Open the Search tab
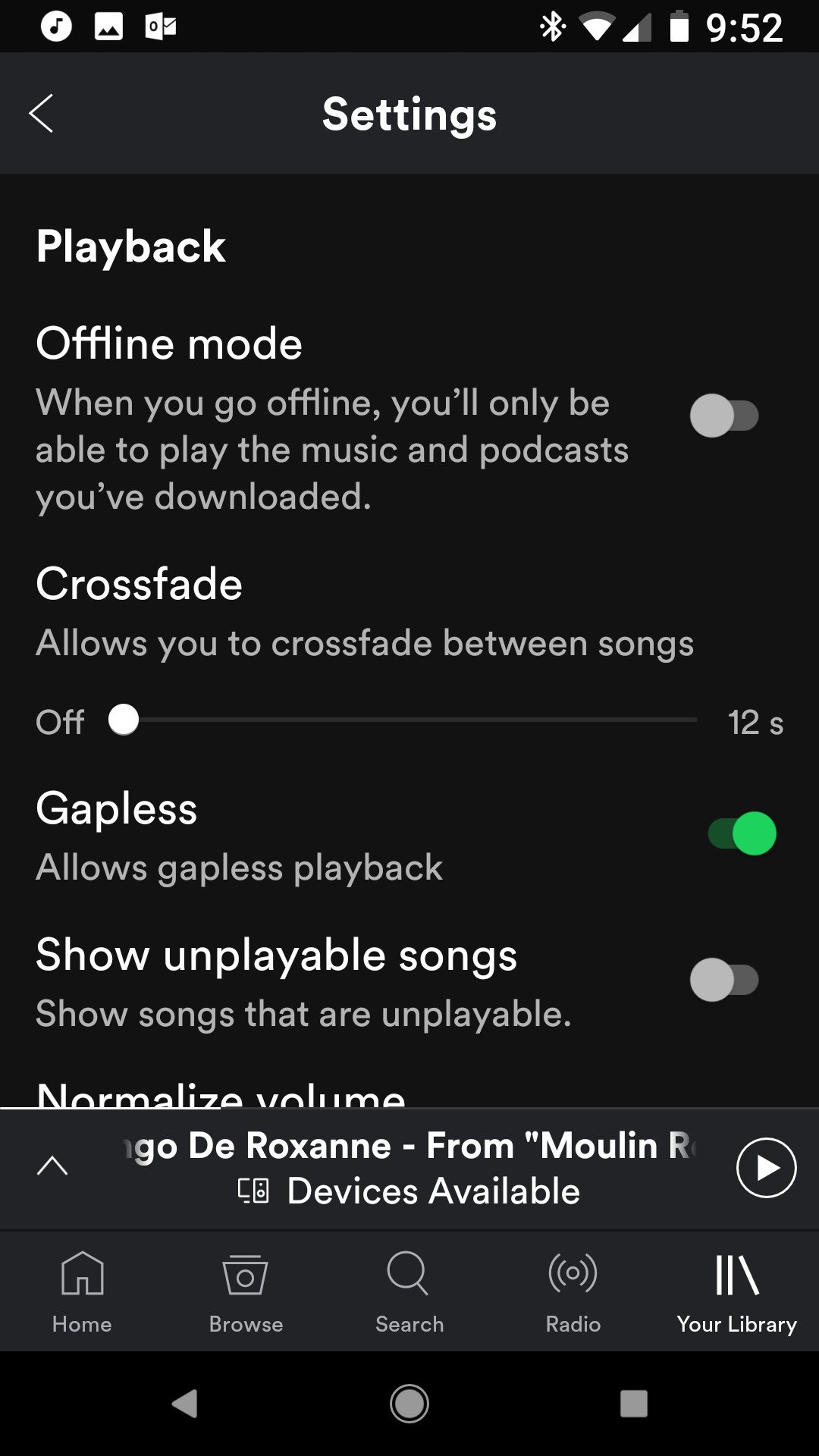 409,1291
